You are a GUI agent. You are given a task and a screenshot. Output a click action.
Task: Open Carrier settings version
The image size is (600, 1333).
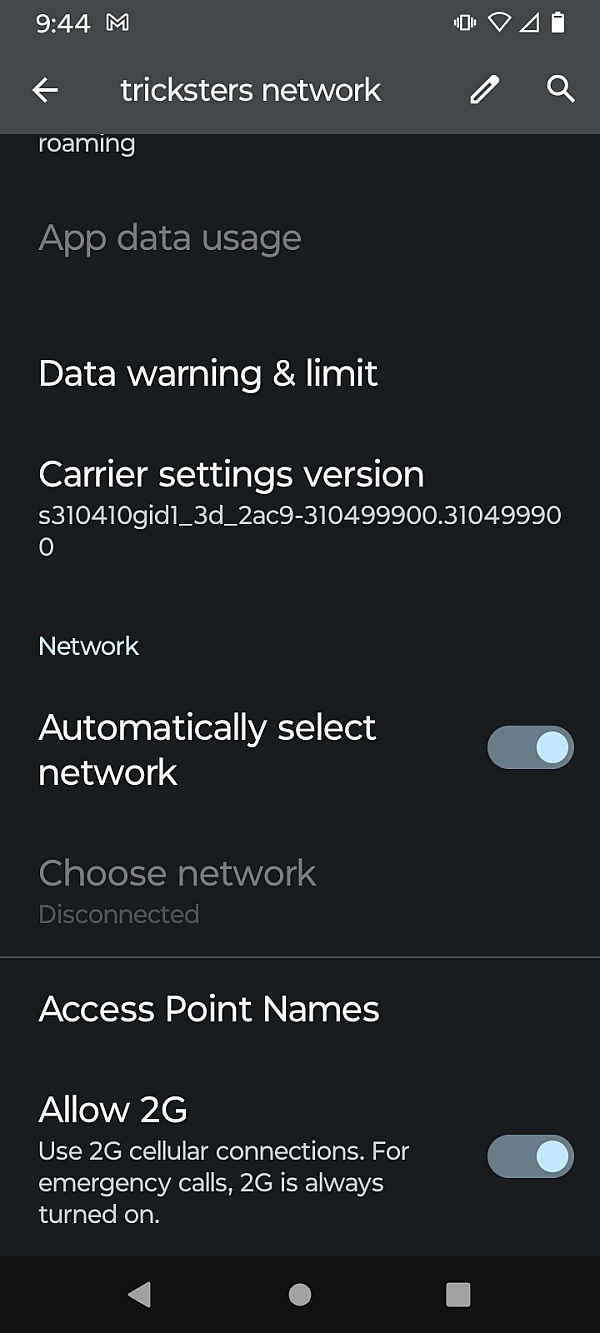pyautogui.click(x=300, y=508)
